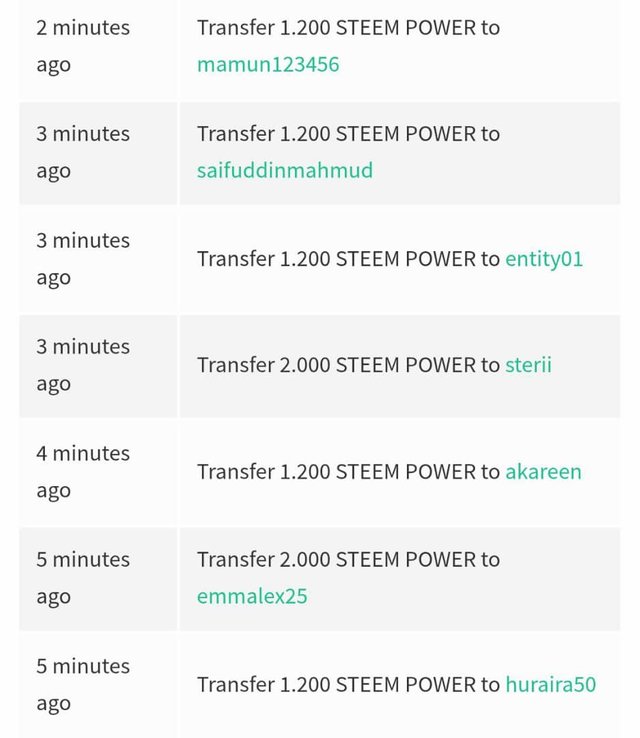
Task: Visit saifuddinmahmud's account link
Action: [285, 171]
